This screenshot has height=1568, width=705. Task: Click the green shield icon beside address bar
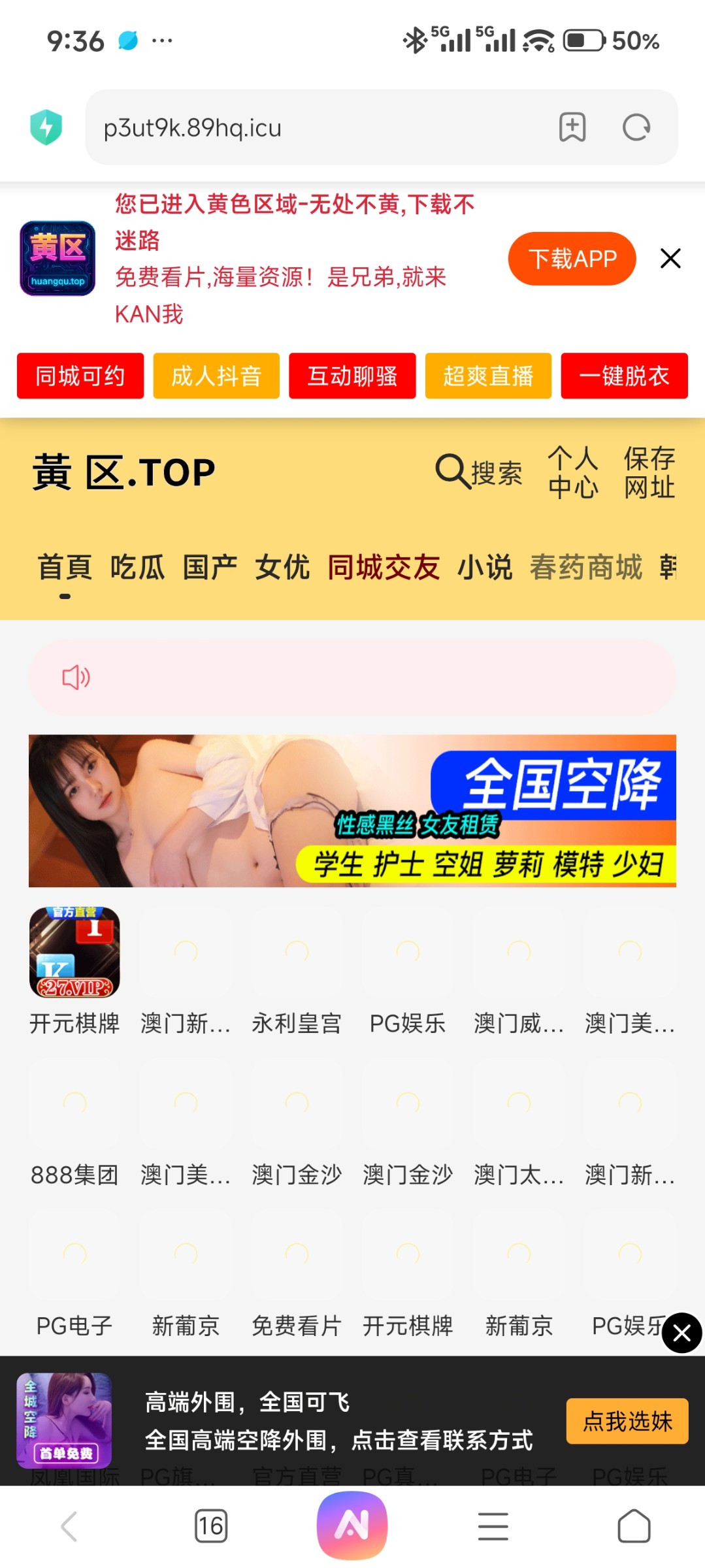(46, 127)
